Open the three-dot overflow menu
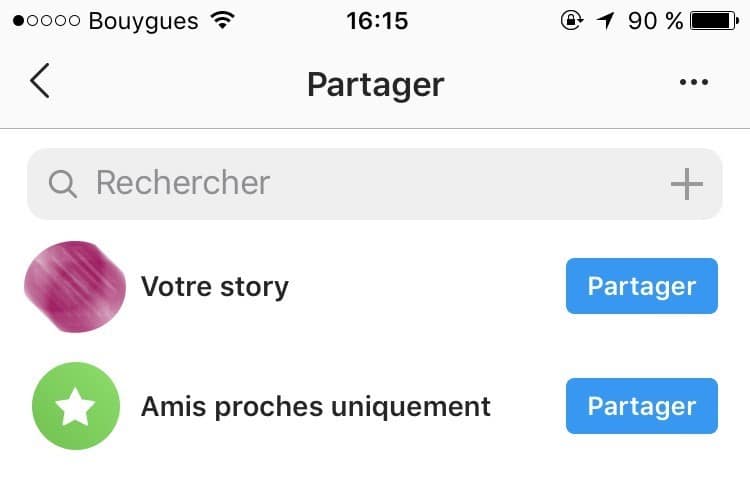Screen dimensions: 750x485 [693, 83]
